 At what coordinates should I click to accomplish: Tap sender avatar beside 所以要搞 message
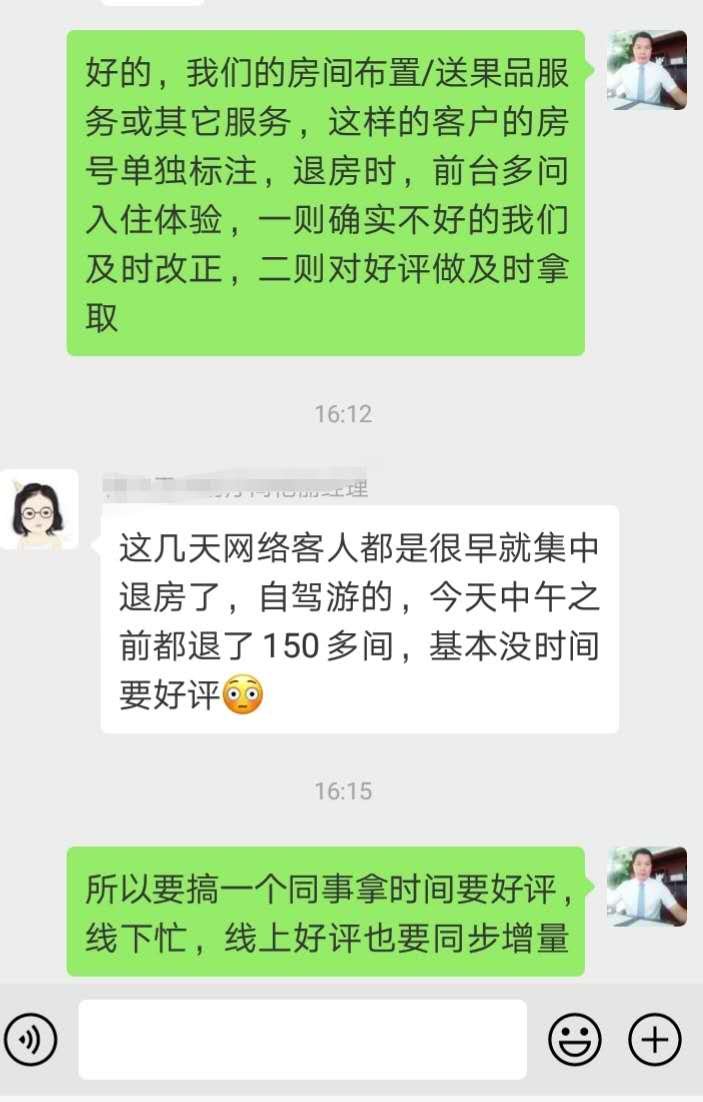tap(647, 886)
